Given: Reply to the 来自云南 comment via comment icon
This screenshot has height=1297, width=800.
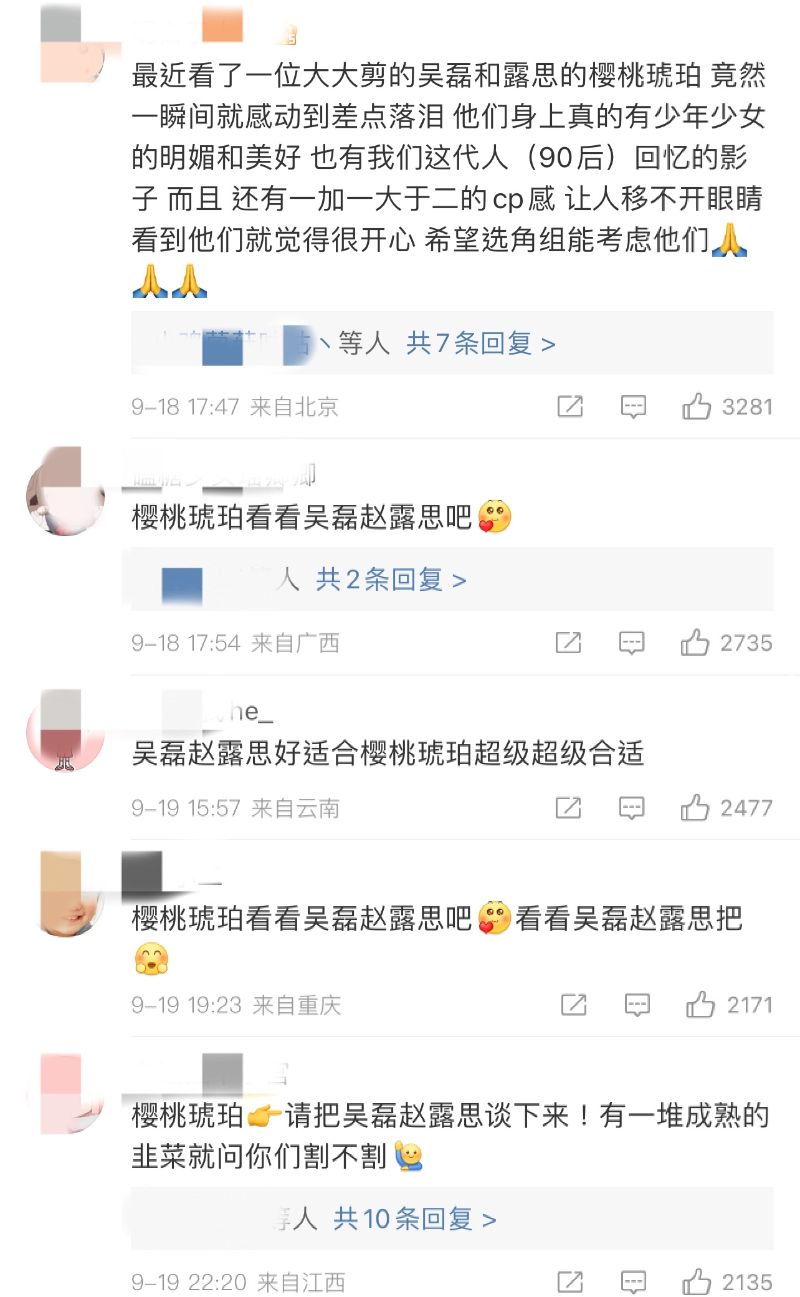Looking at the screenshot, I should pos(632,807).
